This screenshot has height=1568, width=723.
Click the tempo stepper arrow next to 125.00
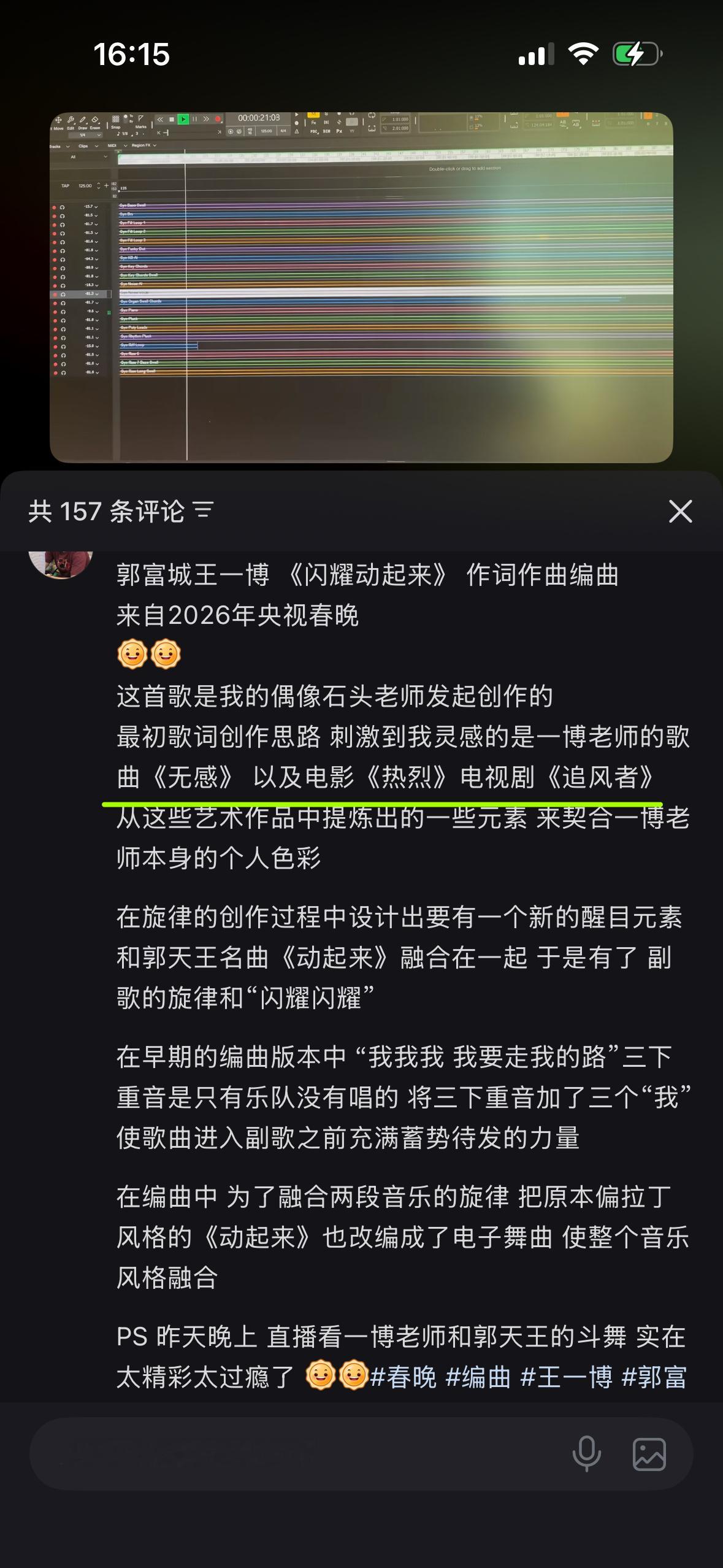[x=98, y=185]
